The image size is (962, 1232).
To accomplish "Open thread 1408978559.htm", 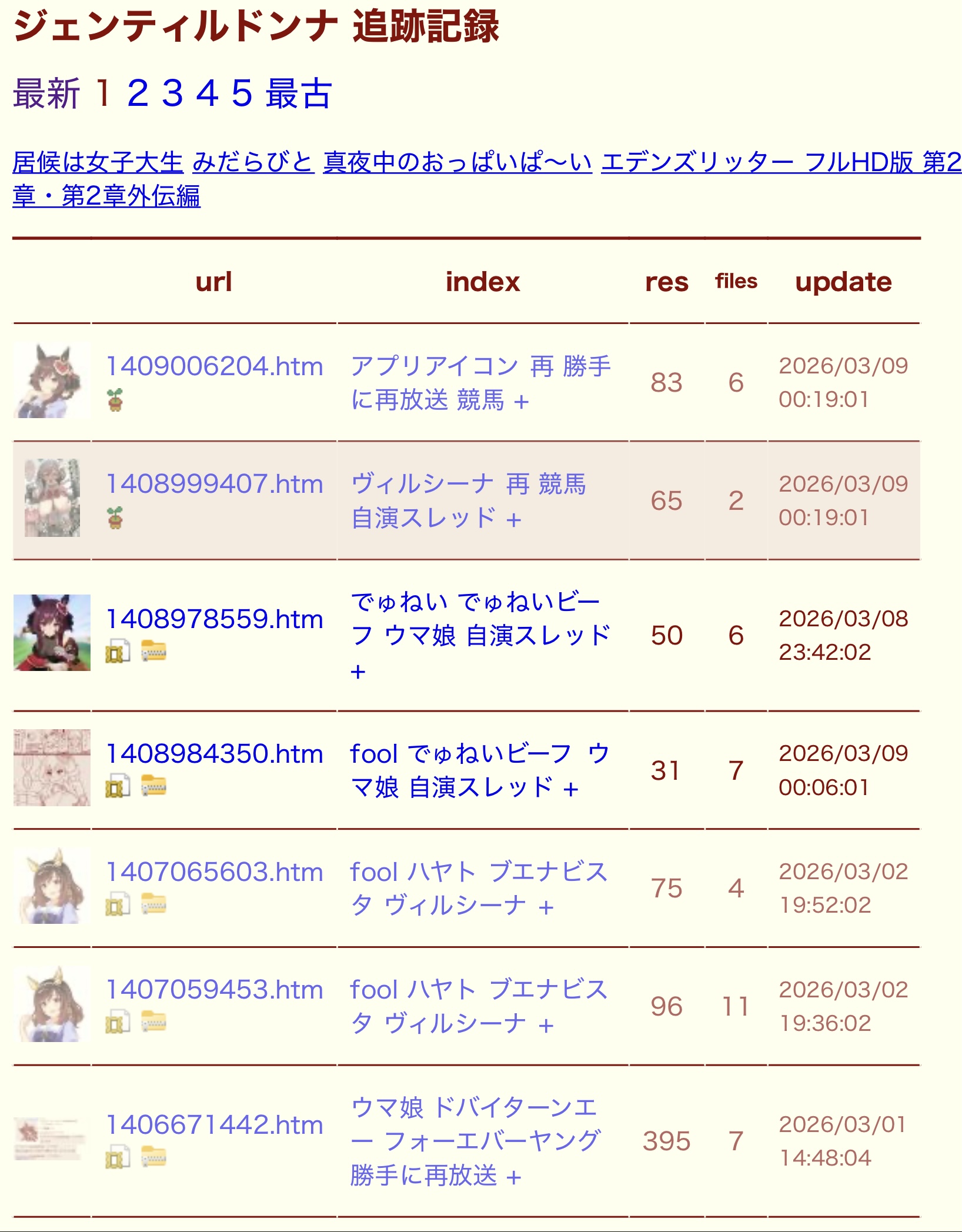I will (x=214, y=619).
